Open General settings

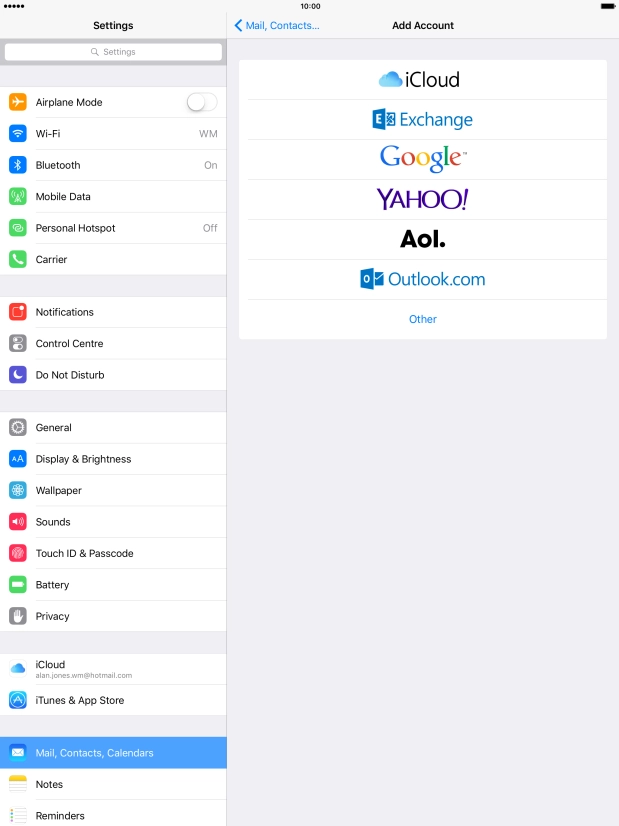point(113,427)
